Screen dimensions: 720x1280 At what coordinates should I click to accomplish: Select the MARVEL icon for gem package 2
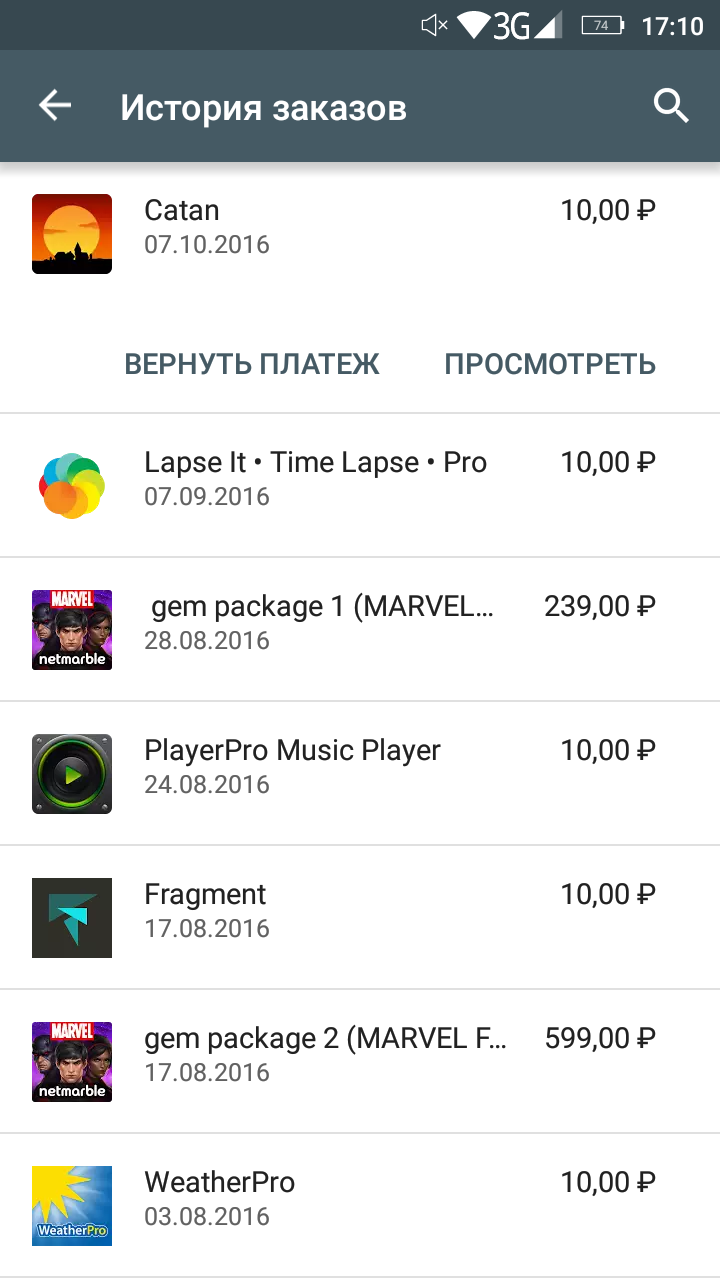click(71, 1061)
